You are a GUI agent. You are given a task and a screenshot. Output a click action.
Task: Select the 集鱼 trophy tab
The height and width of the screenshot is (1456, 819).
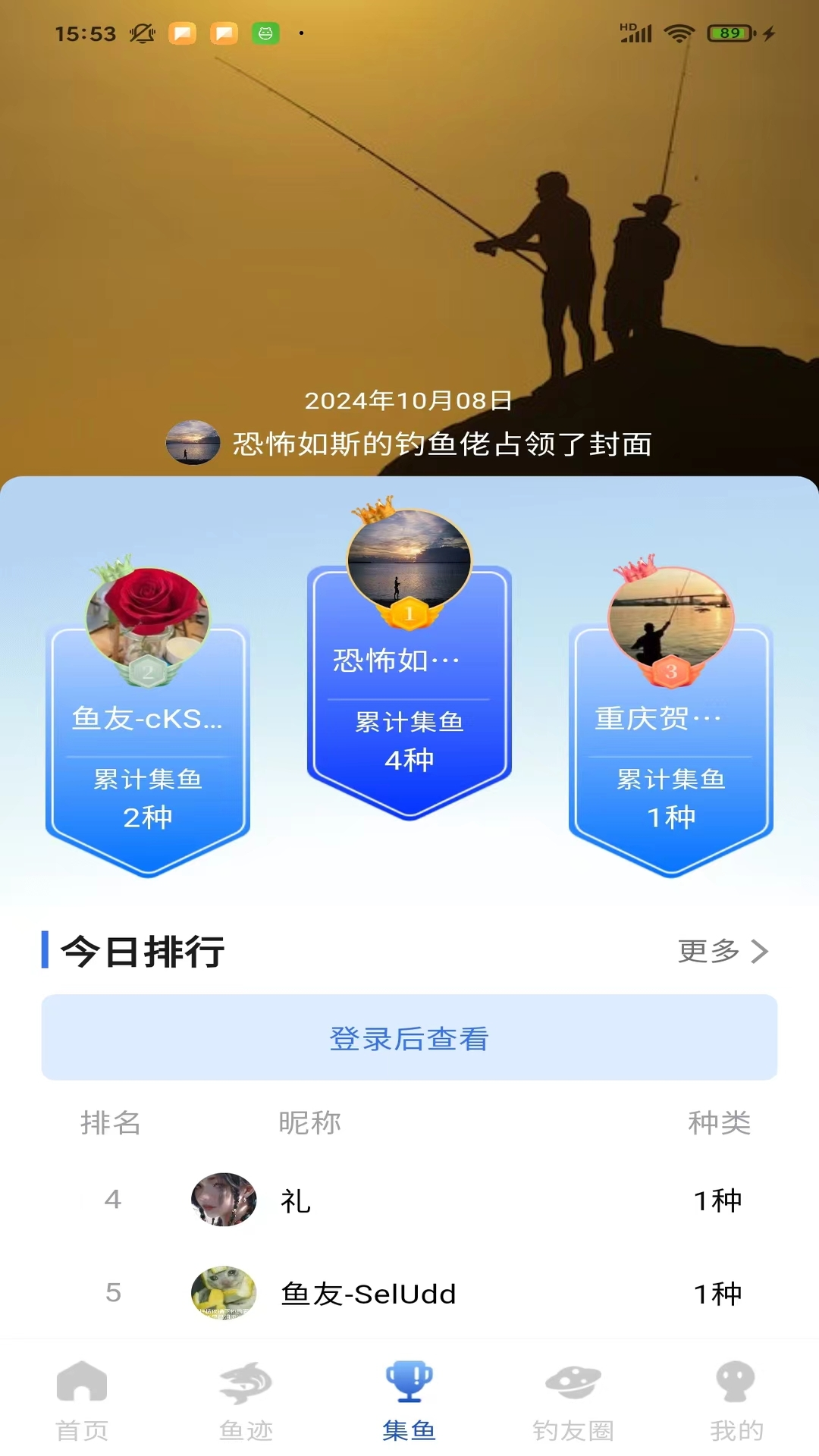click(409, 1399)
